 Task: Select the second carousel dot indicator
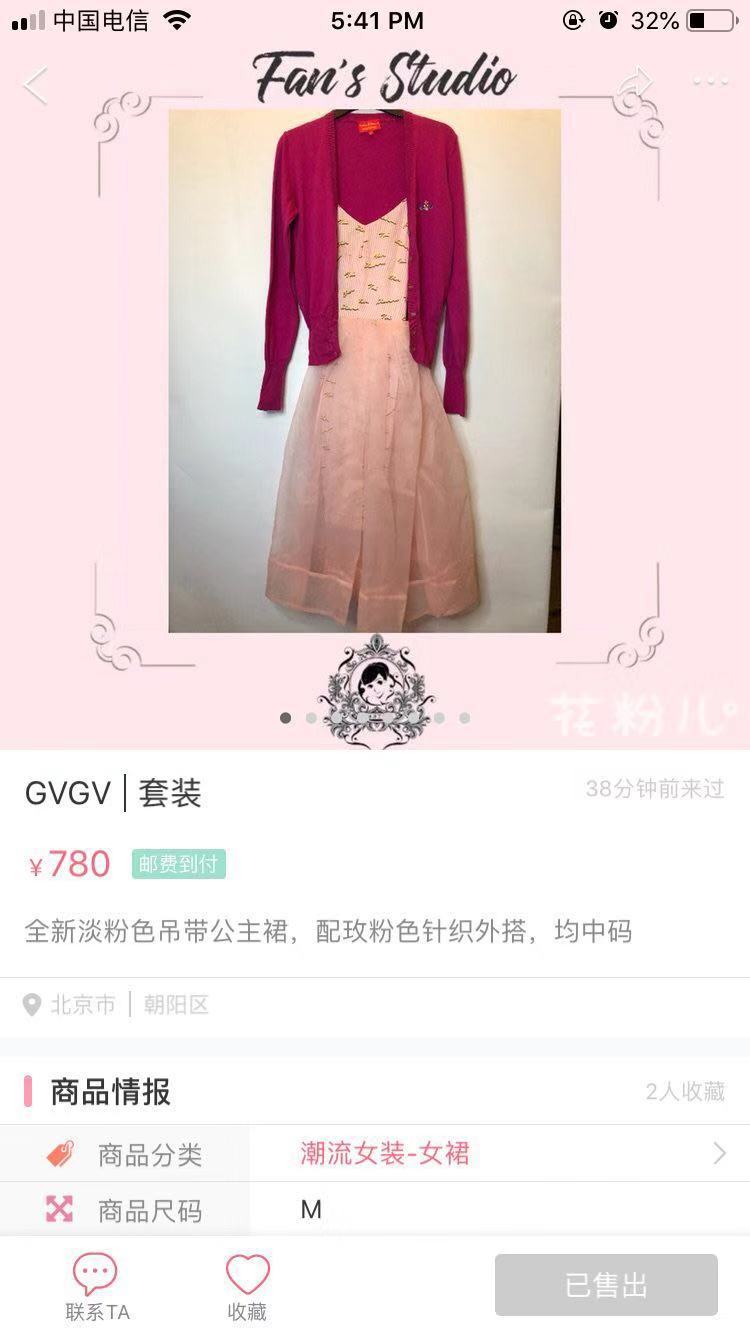(311, 717)
